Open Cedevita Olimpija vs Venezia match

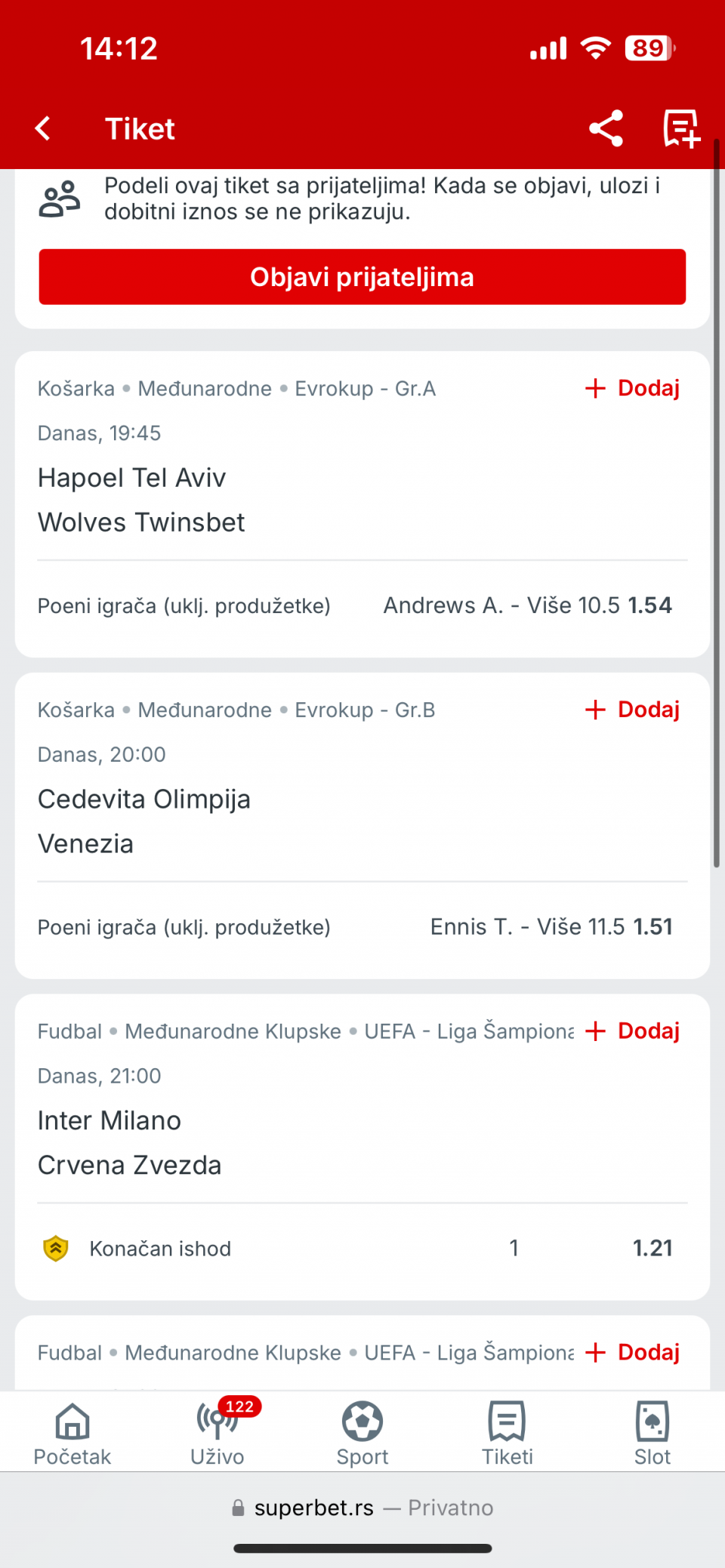tap(143, 821)
